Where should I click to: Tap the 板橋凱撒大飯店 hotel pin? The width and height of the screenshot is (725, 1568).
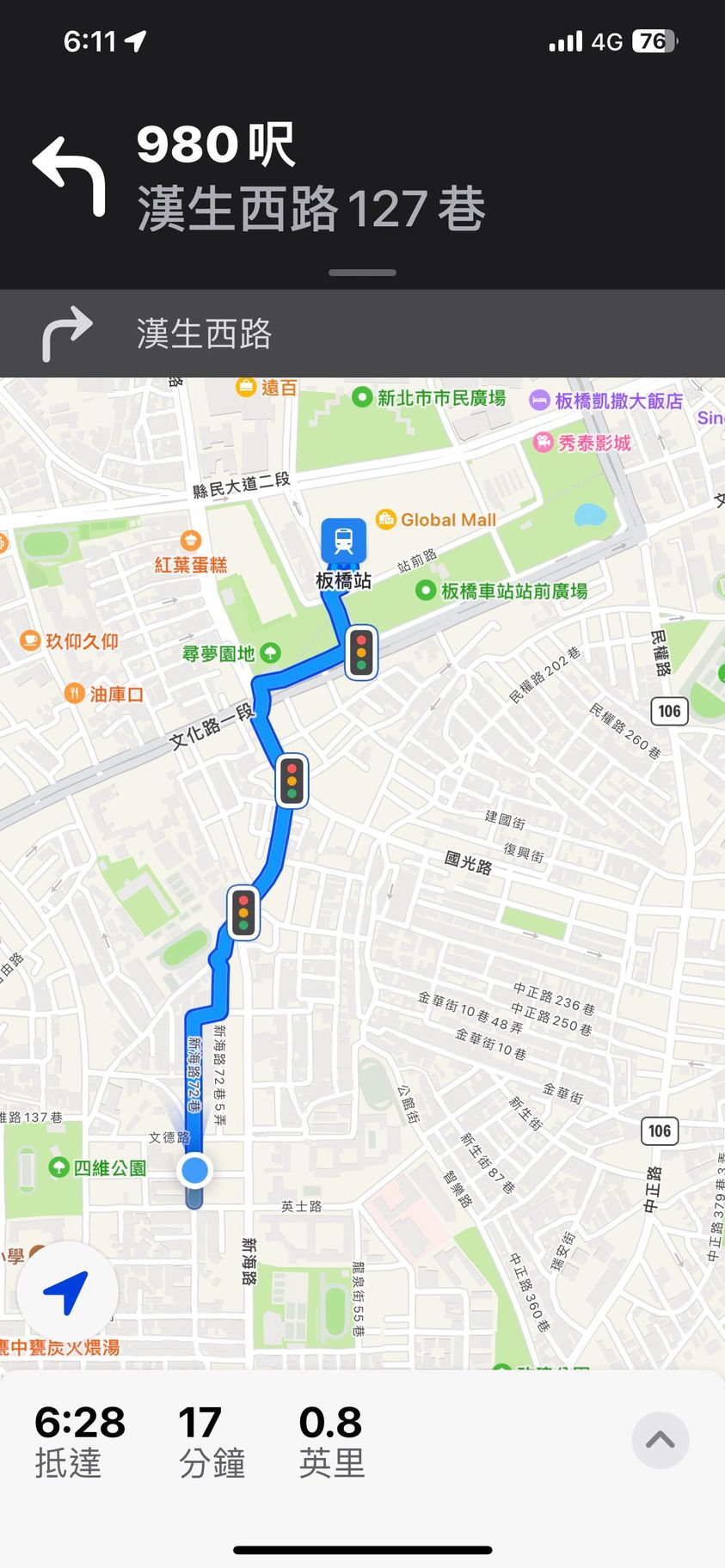(539, 400)
